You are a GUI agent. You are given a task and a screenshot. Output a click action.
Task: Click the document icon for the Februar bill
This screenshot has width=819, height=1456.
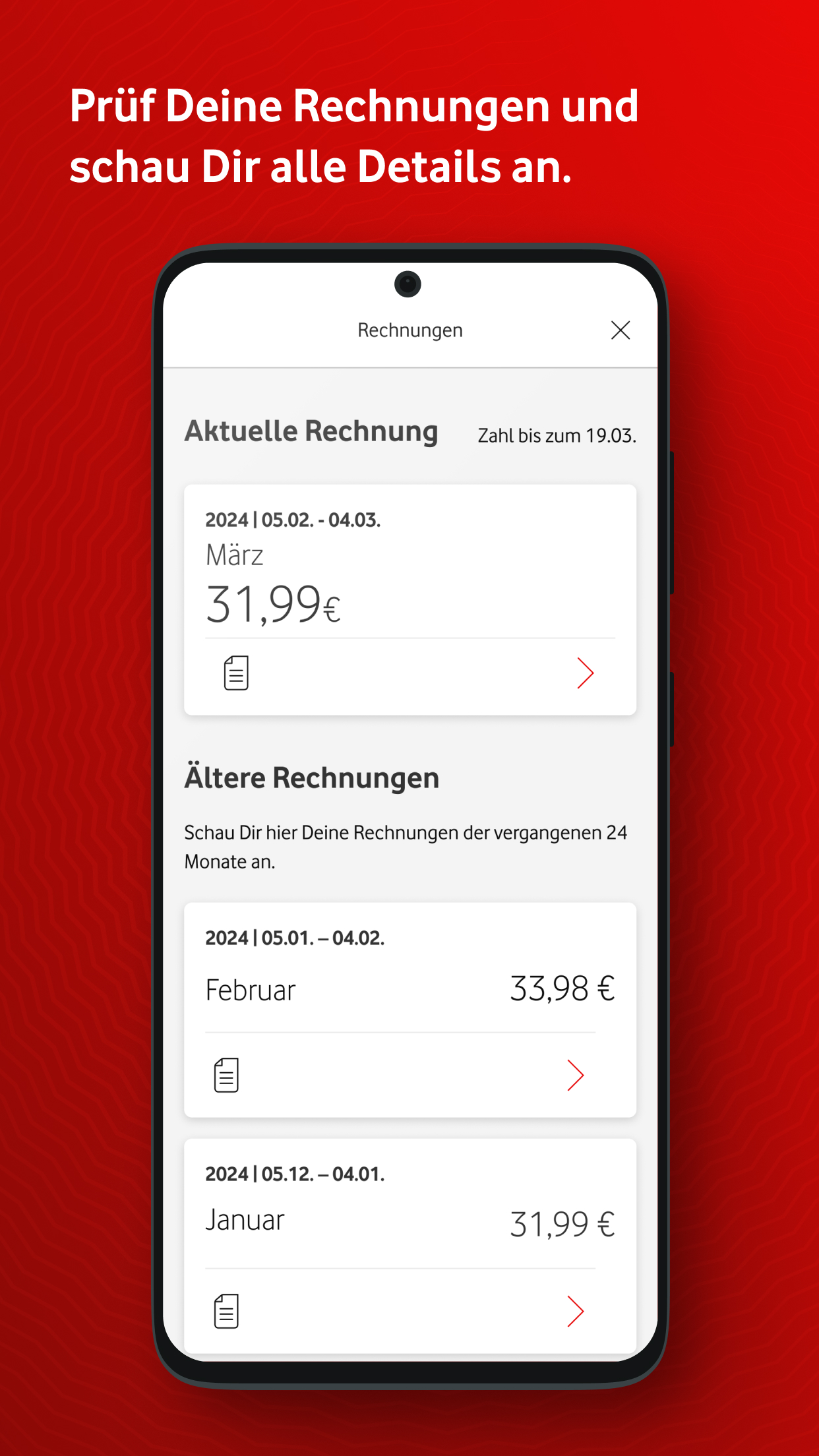pyautogui.click(x=227, y=1074)
